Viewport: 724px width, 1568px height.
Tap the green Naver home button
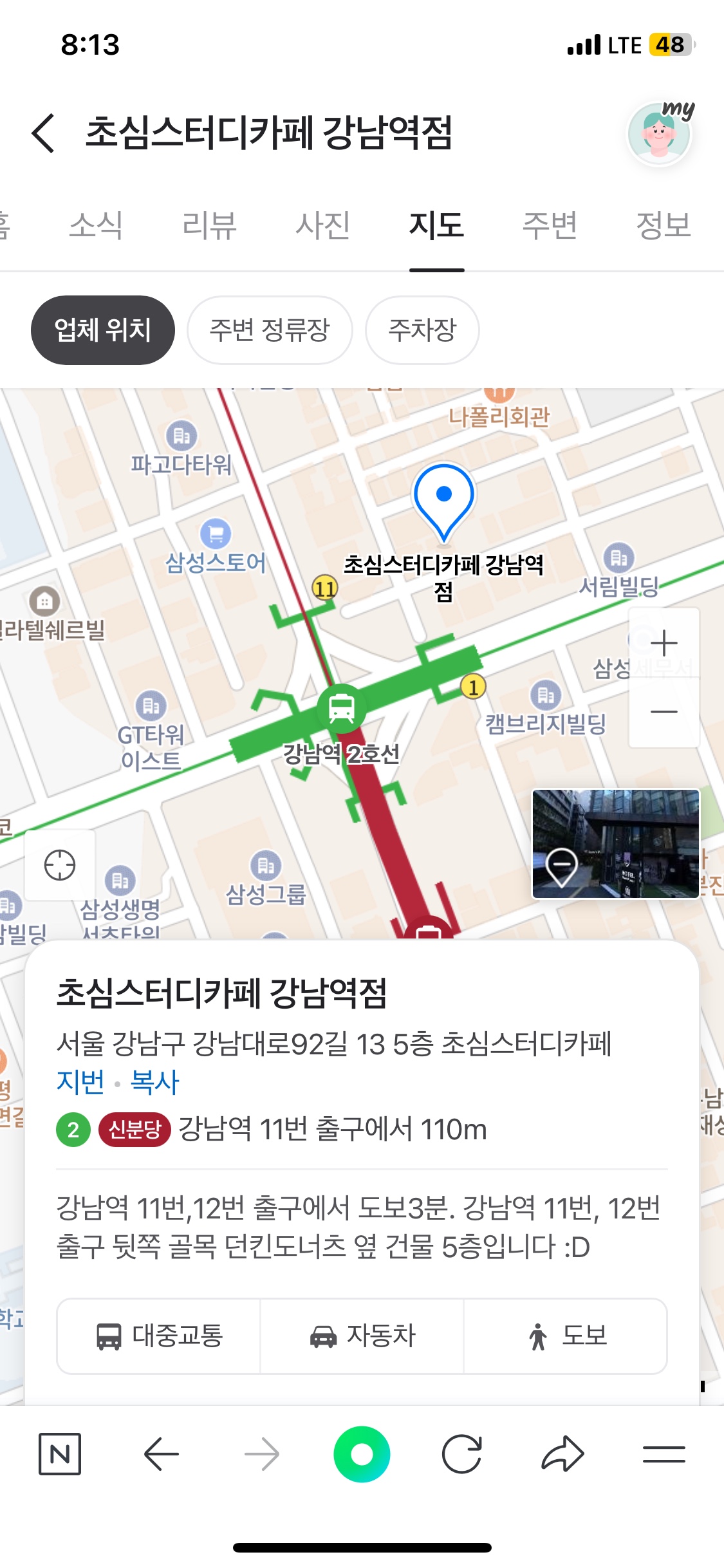point(362,1454)
